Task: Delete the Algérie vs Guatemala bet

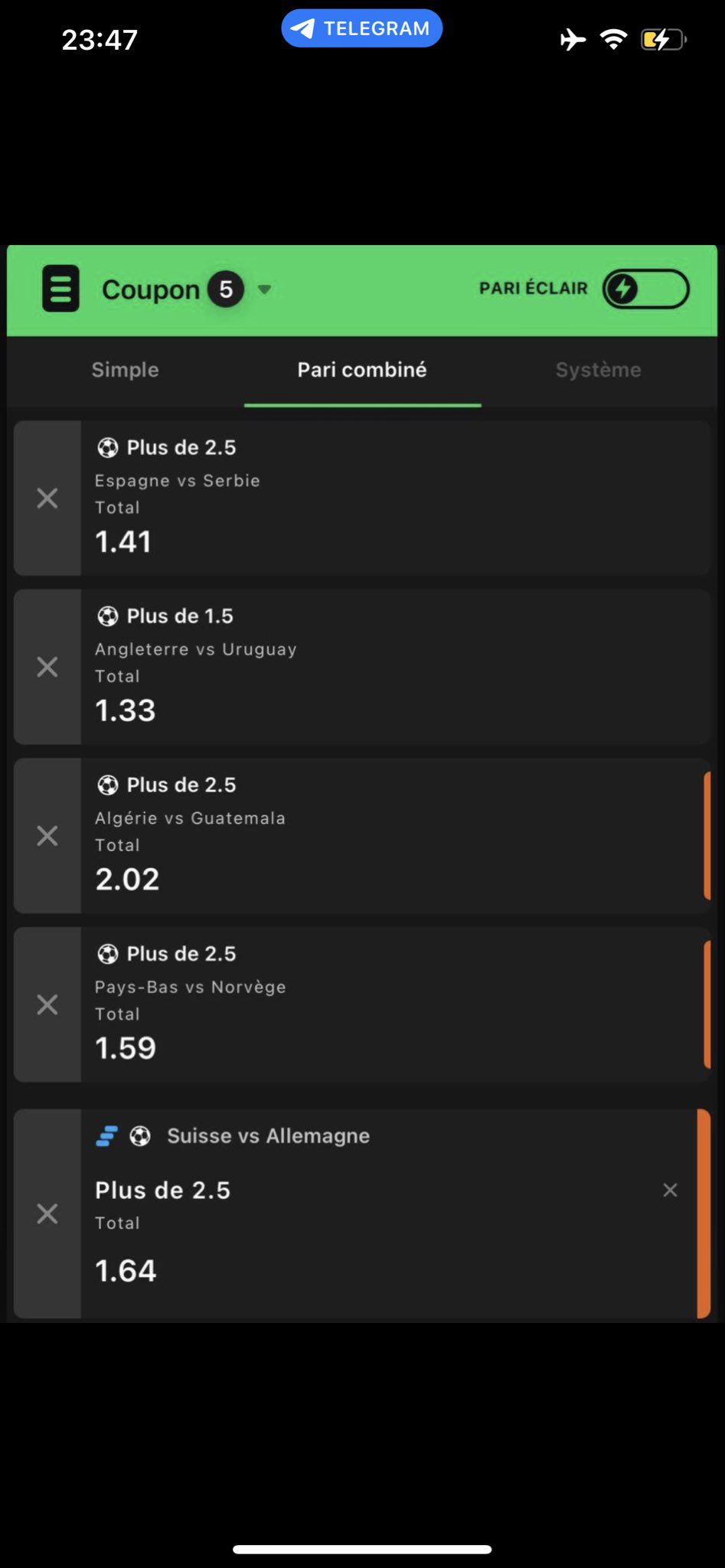Action: click(x=47, y=835)
